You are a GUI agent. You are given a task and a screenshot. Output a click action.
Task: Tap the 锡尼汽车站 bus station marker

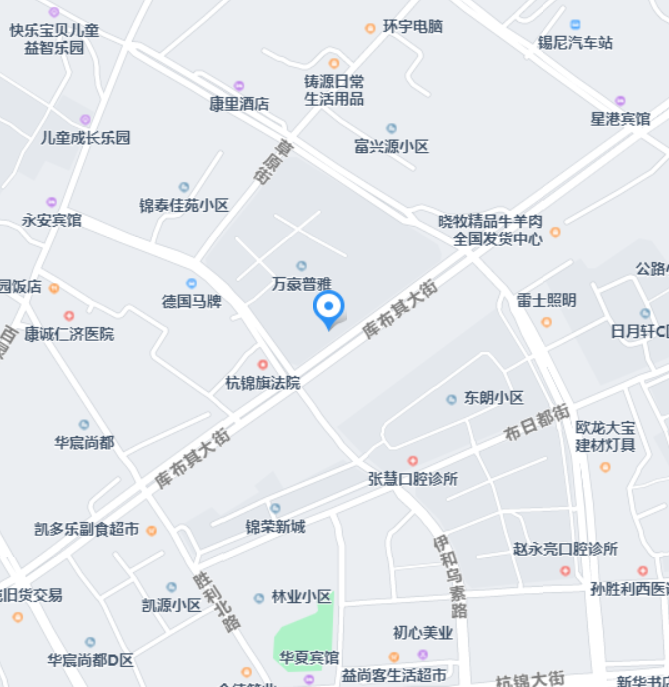click(575, 24)
